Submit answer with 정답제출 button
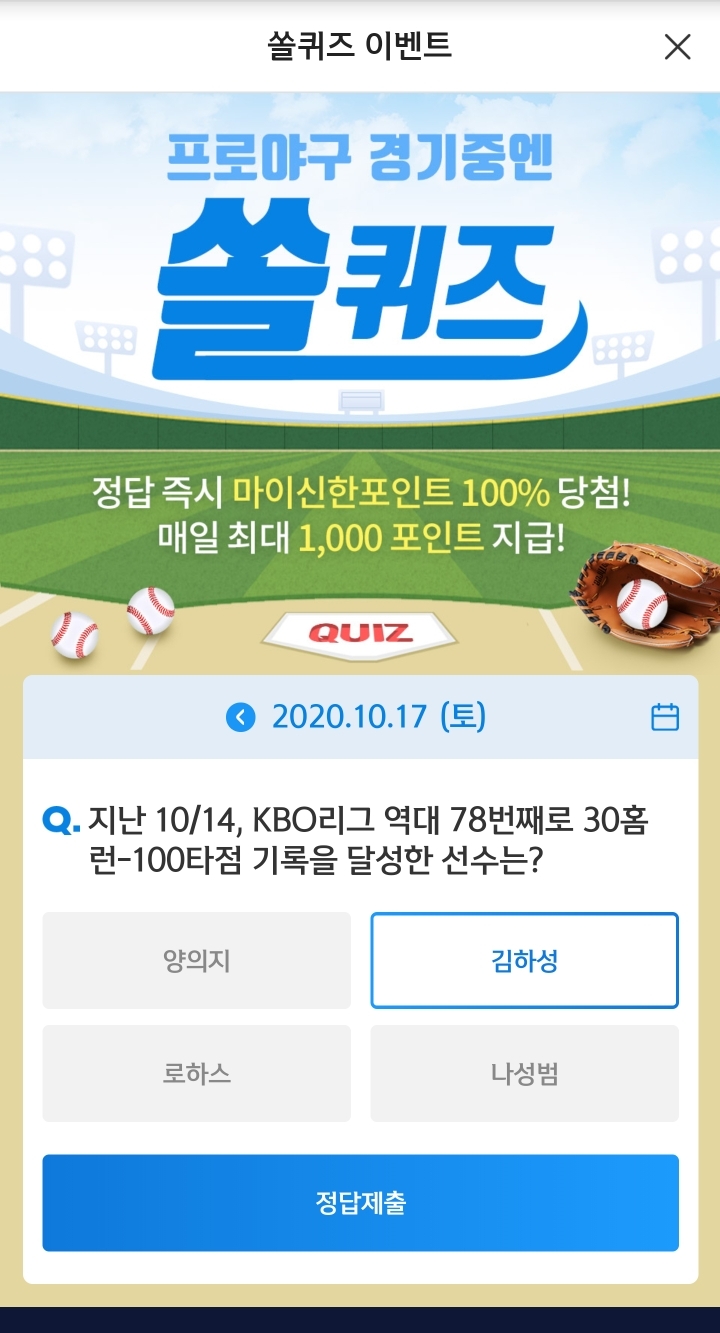 coord(360,1203)
